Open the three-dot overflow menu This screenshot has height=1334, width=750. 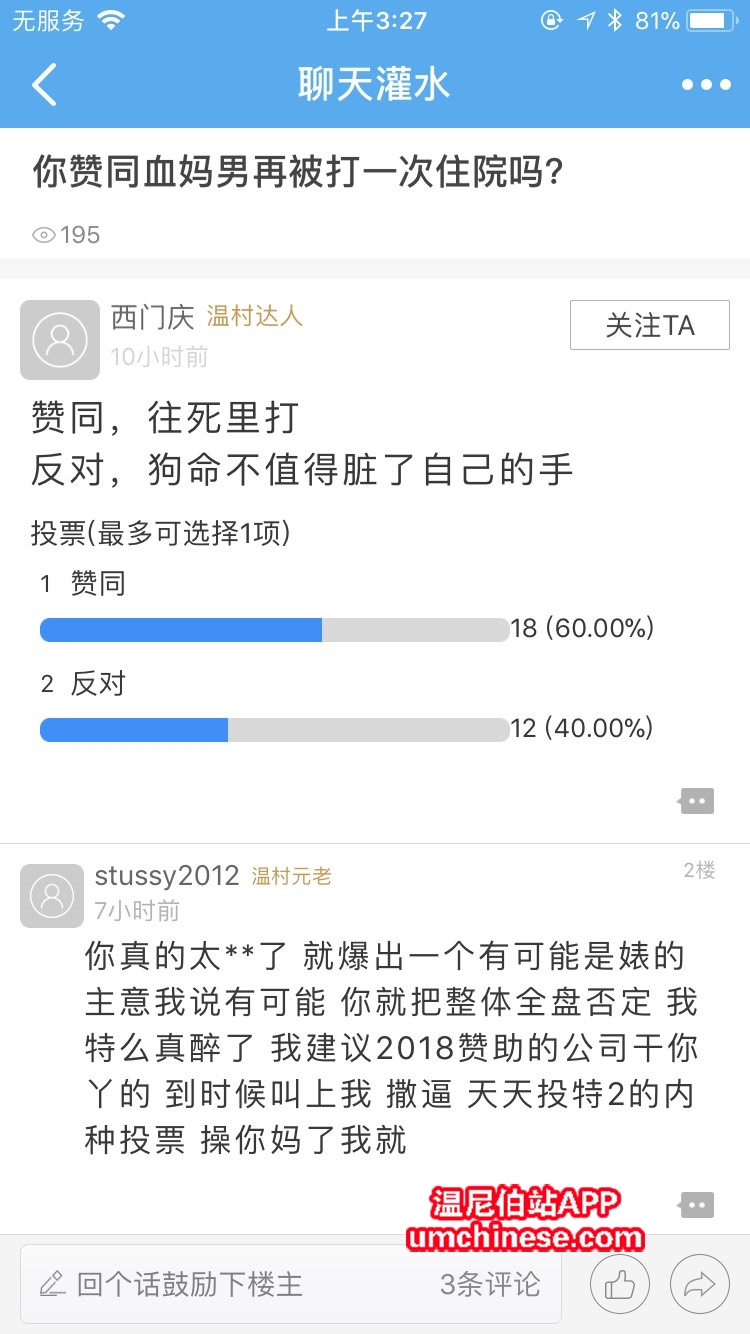click(706, 85)
